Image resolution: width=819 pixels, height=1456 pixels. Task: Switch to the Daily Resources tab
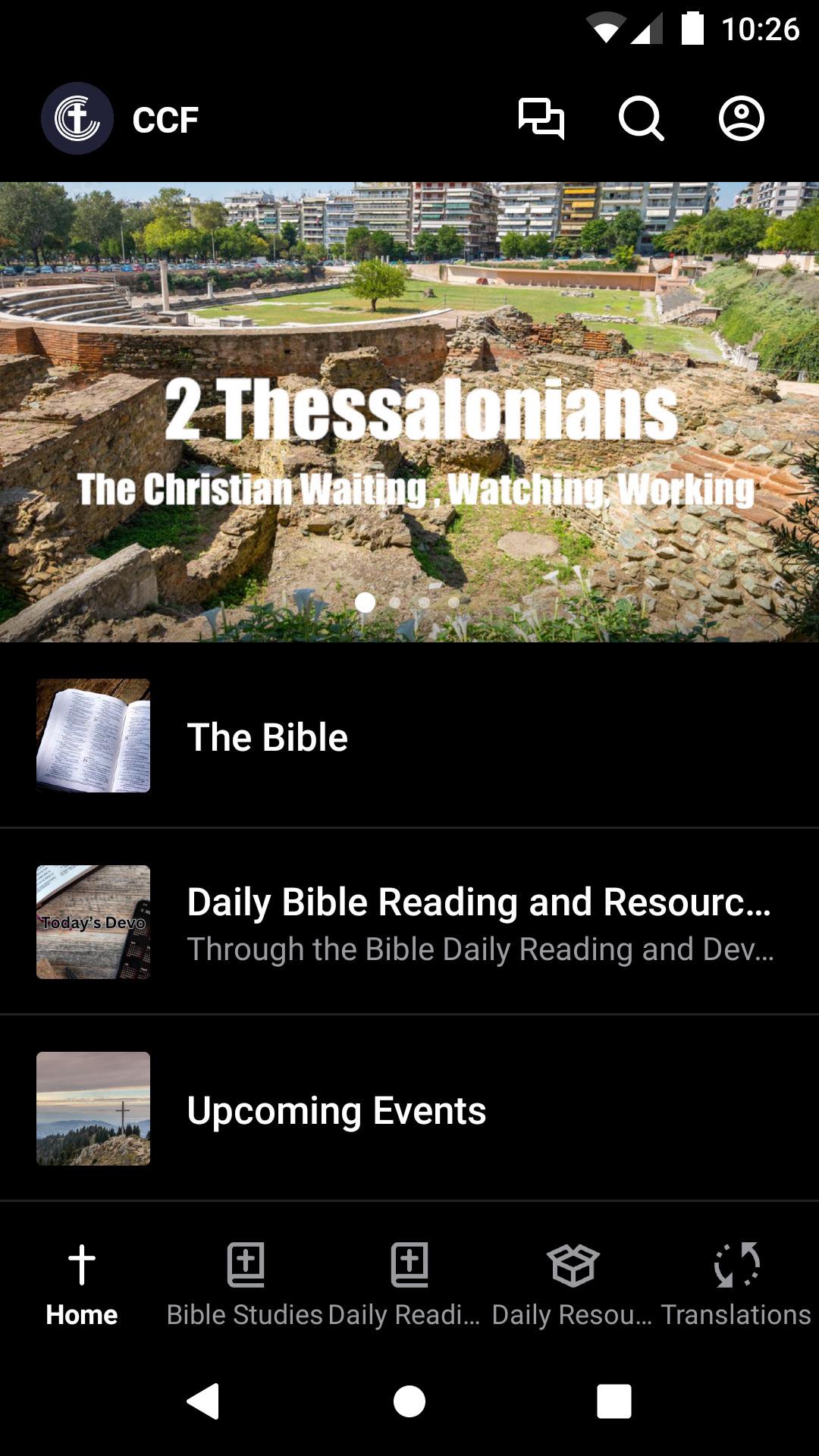[573, 1283]
